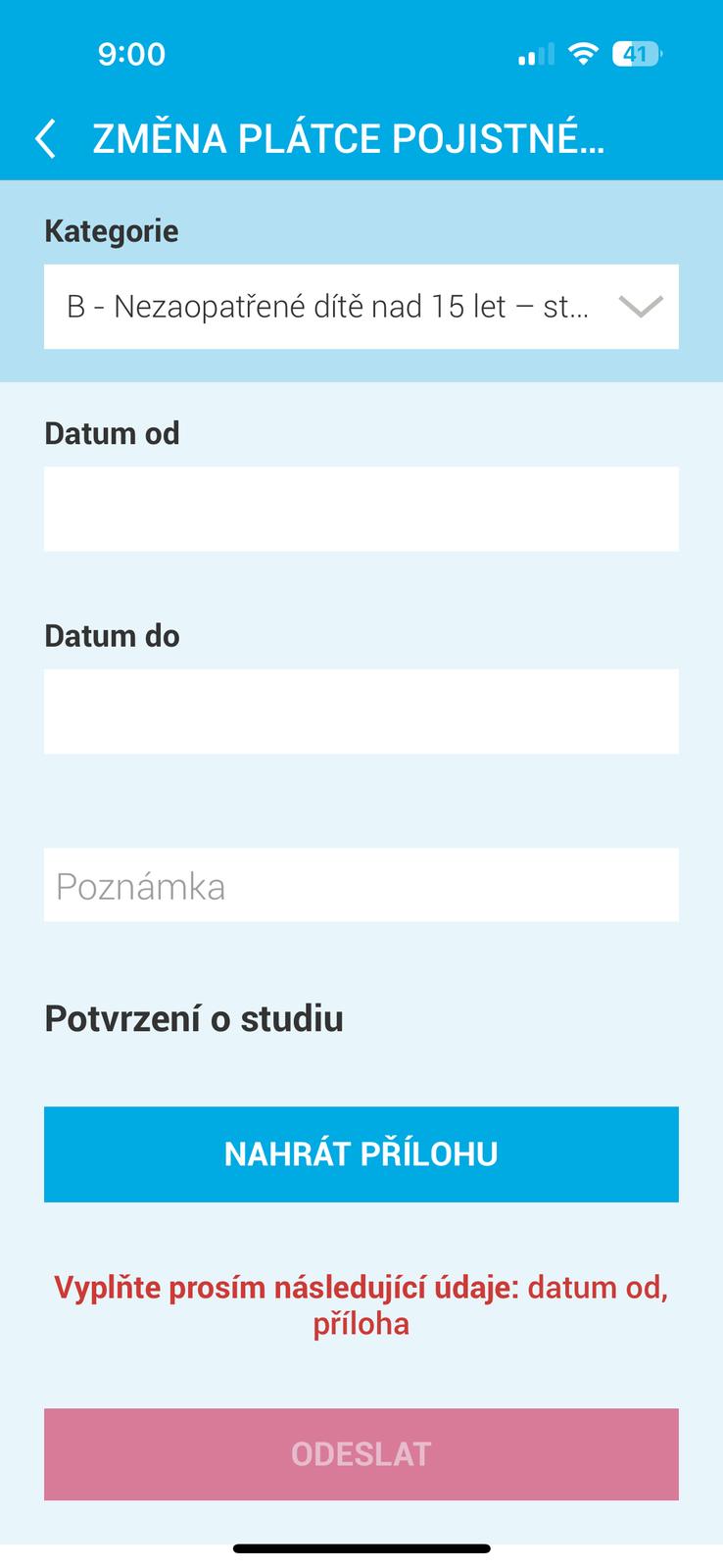Focus the Poznámka text field
The image size is (723, 1568).
361,885
